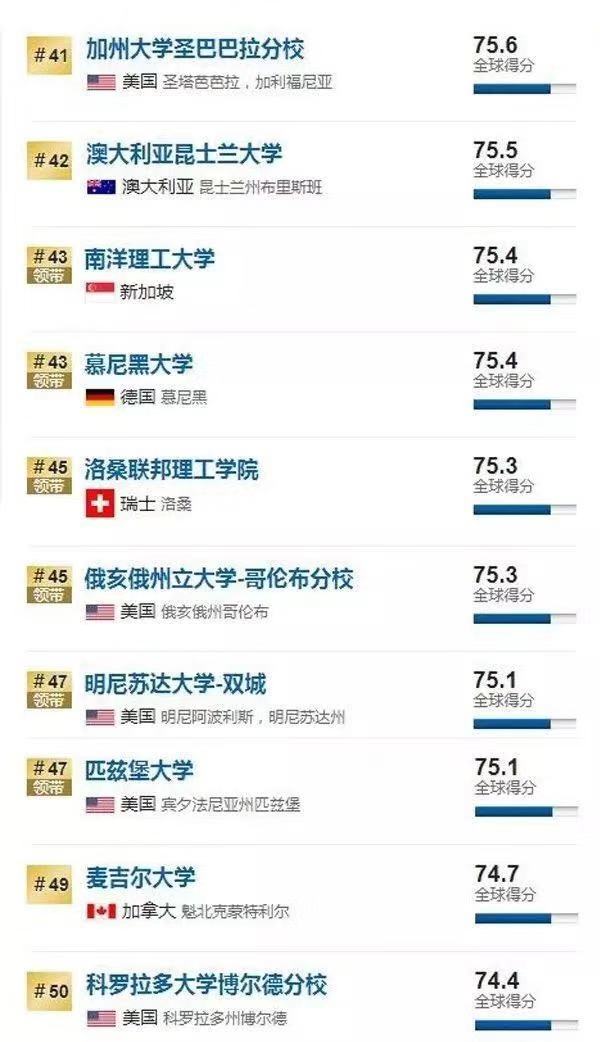View the 慕尼黑大学 page
Viewport: 600px width, 1042px height.
pos(138,364)
